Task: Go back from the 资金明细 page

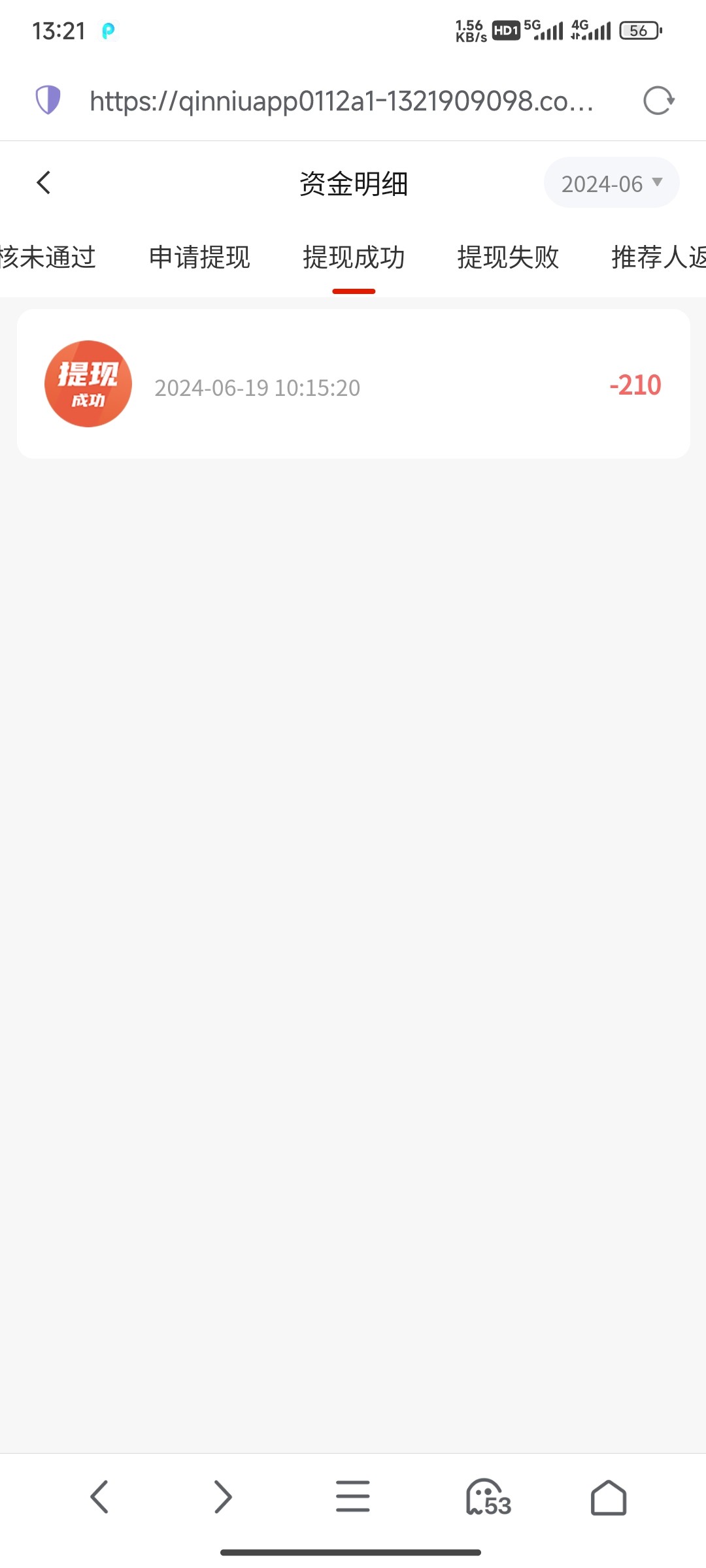Action: point(44,183)
